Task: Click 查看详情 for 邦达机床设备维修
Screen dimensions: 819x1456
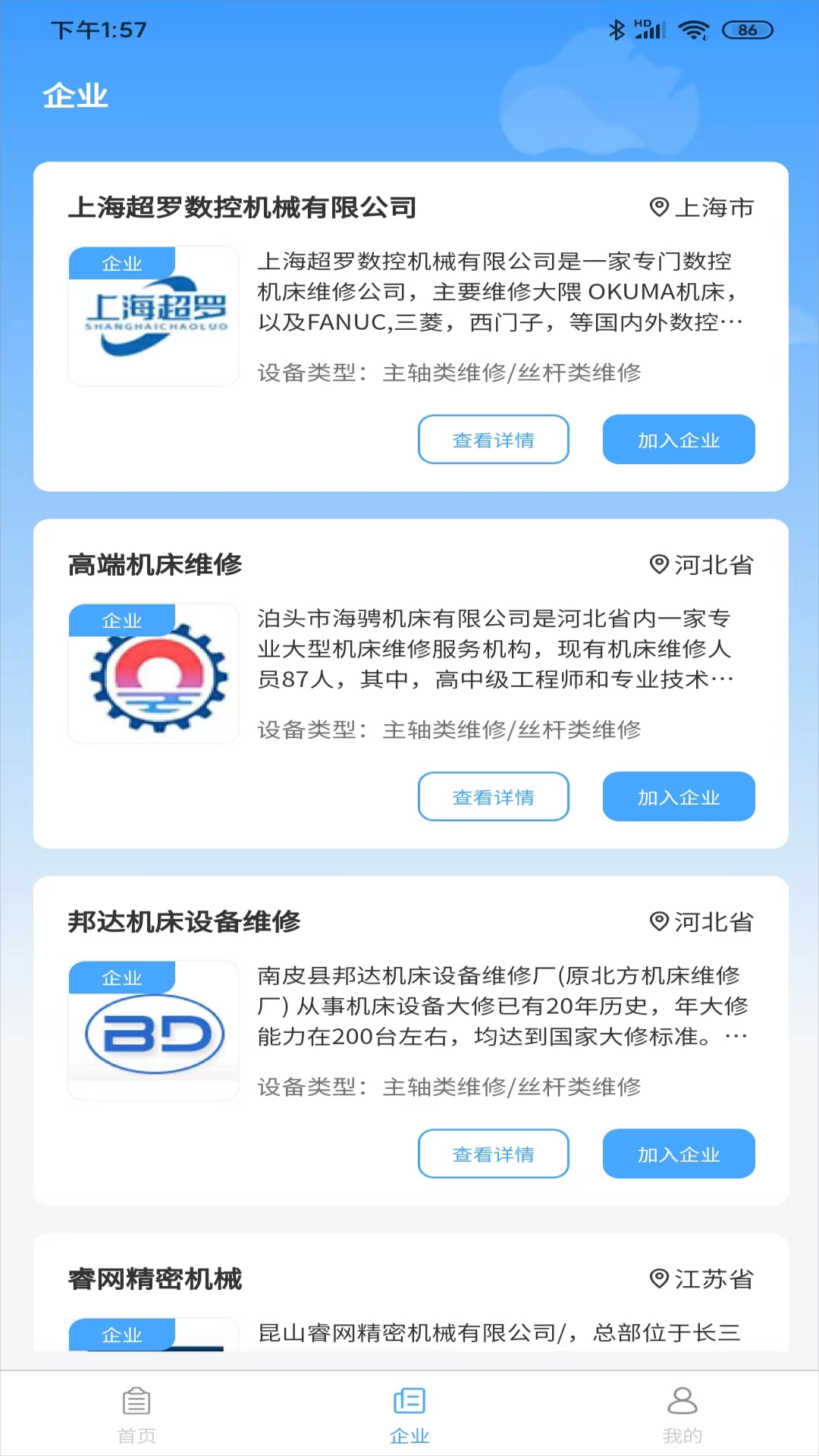Action: click(493, 1153)
